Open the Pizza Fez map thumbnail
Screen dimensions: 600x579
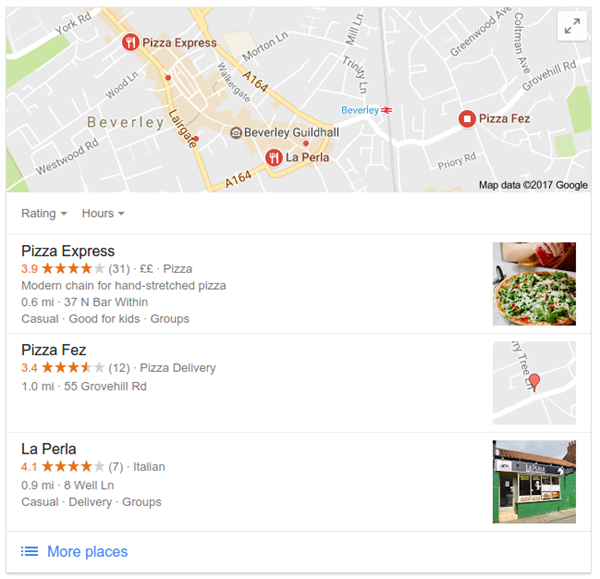[x=534, y=383]
